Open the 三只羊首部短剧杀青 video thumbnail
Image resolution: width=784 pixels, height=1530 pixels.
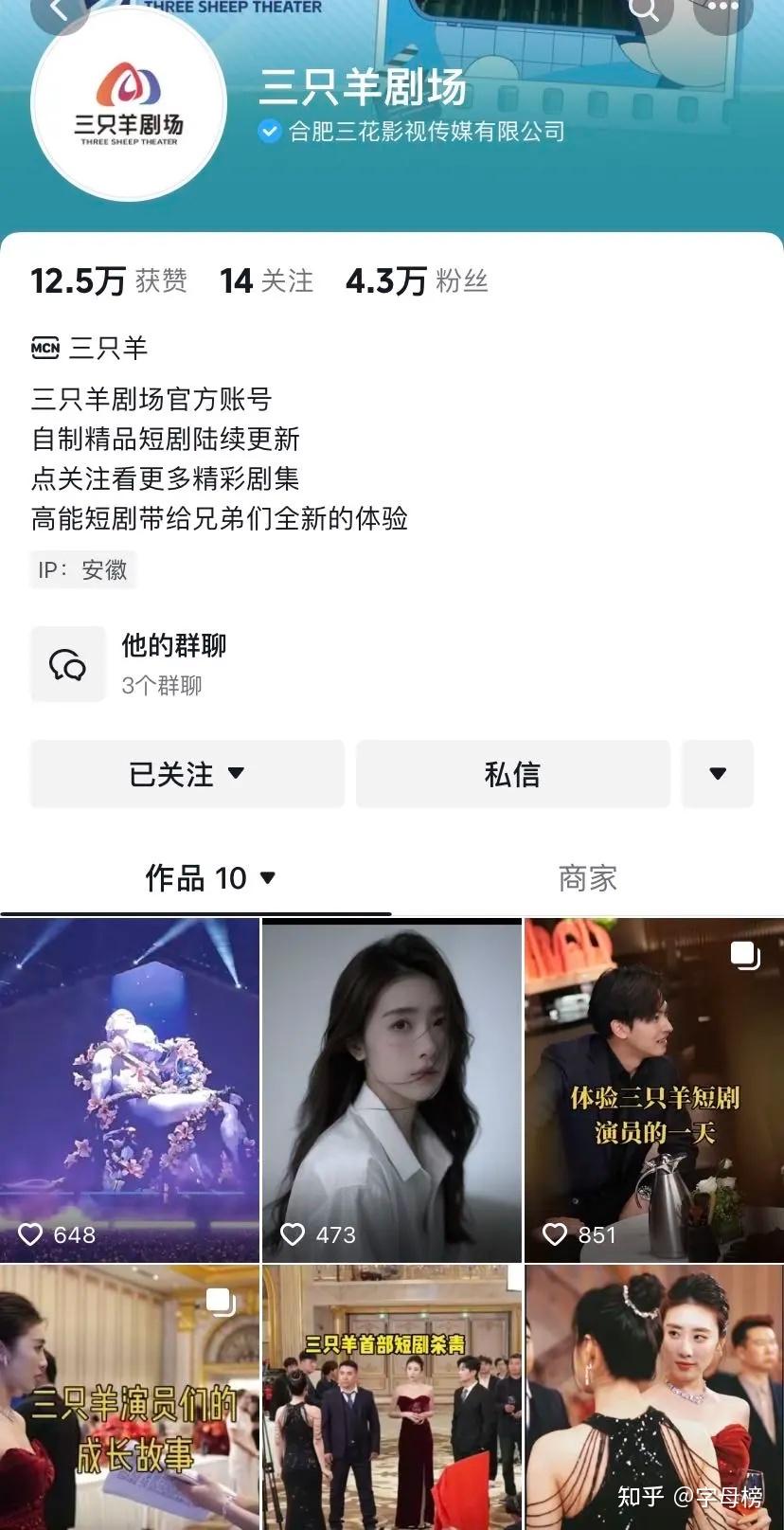391,1397
